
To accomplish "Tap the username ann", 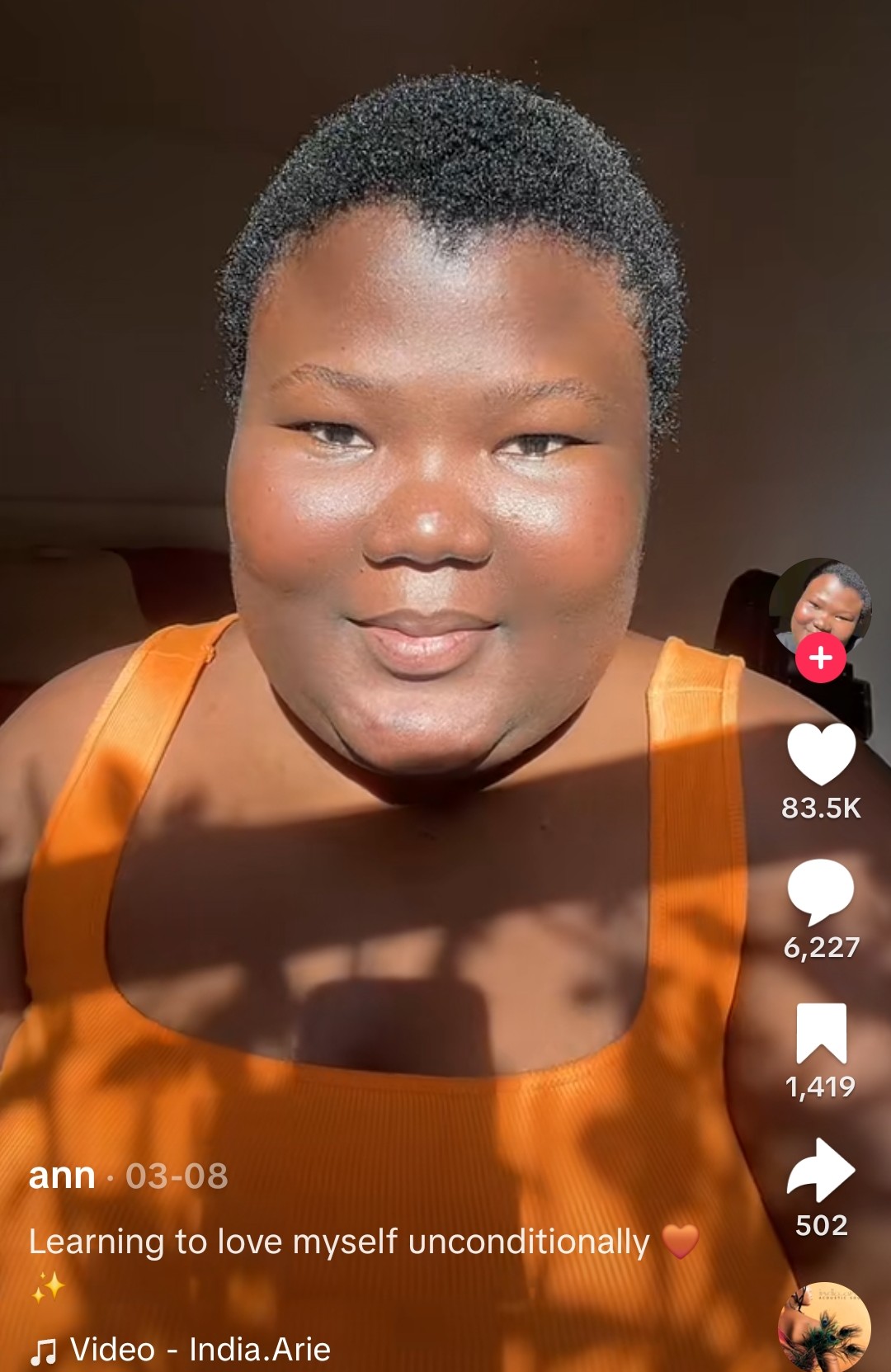I will 62,1176.
